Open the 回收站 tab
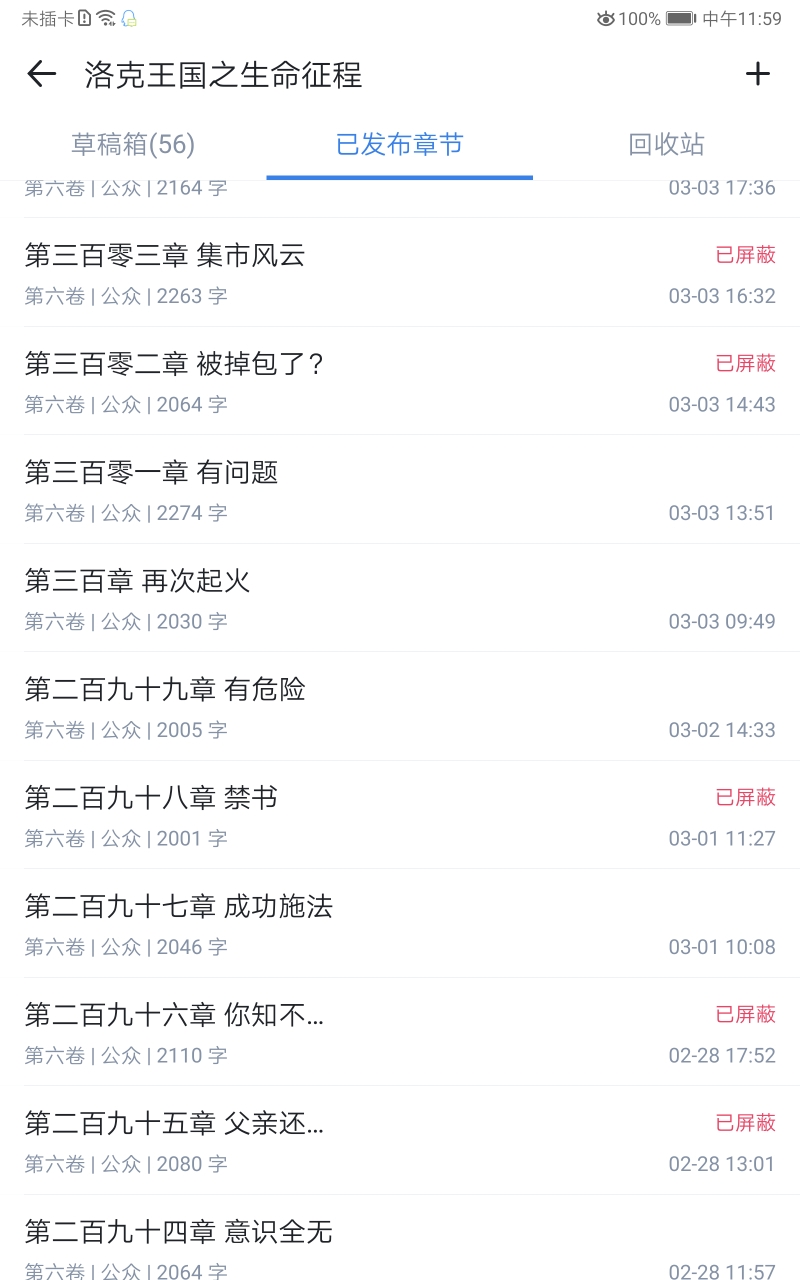 [666, 145]
